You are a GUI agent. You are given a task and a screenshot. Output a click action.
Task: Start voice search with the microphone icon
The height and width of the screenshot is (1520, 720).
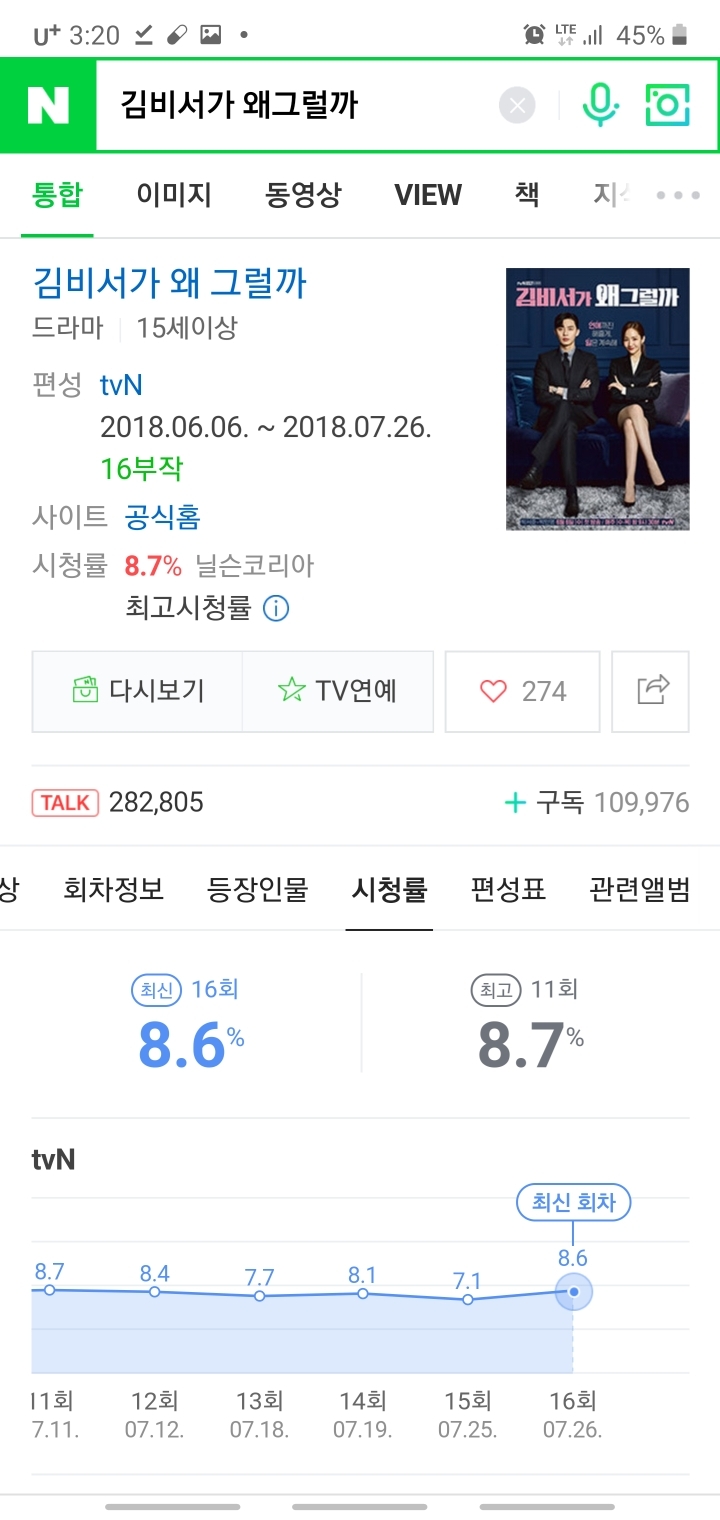pos(601,103)
